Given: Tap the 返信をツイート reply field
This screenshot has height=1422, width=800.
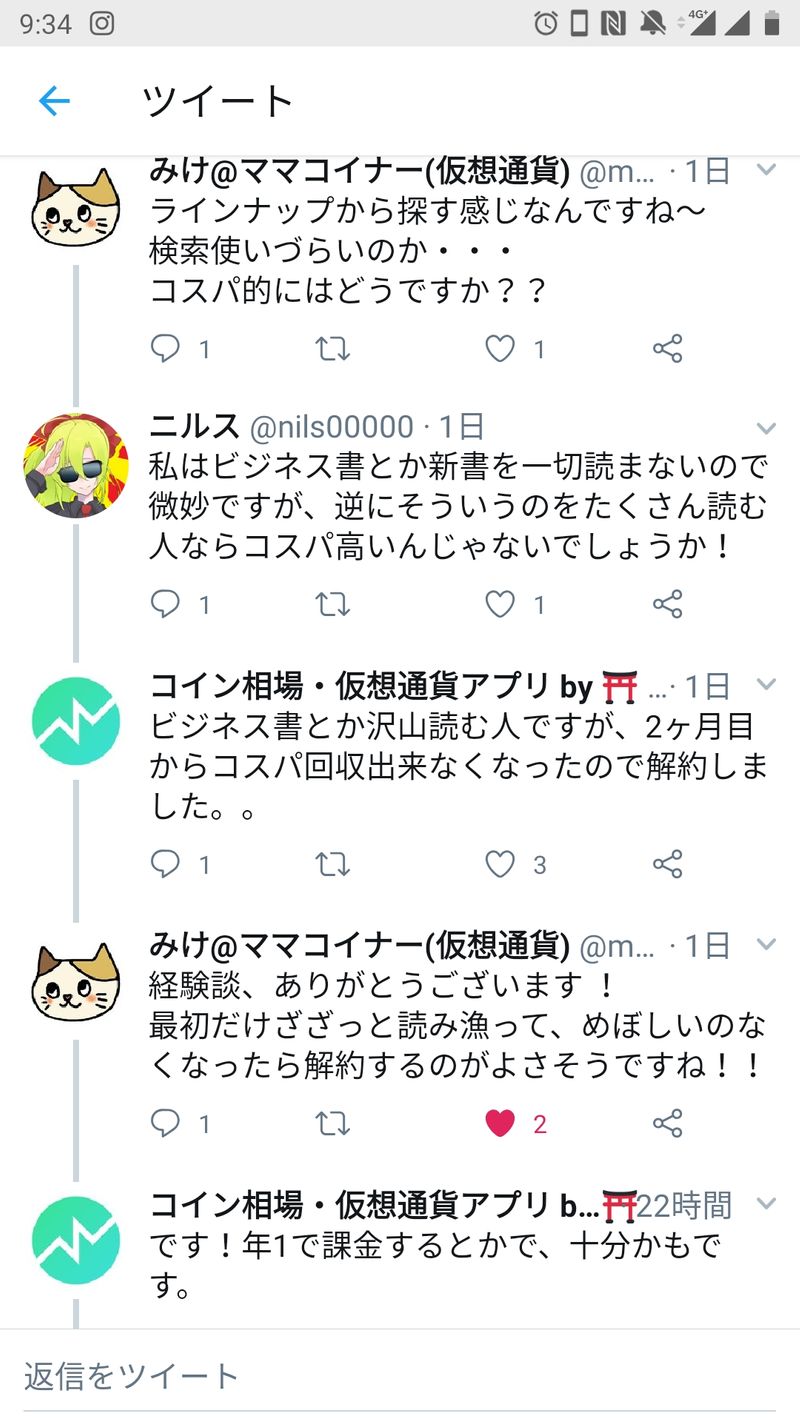Looking at the screenshot, I should [400, 1376].
